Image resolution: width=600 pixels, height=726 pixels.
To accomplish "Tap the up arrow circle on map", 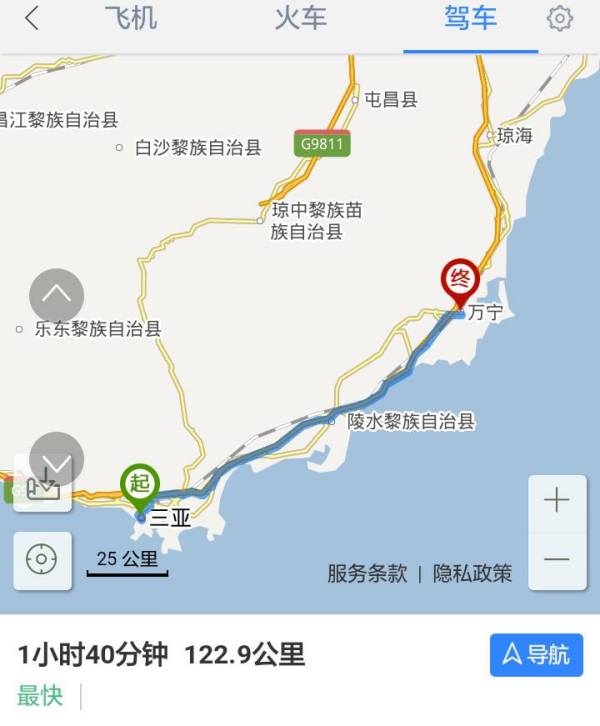I will 56,295.
